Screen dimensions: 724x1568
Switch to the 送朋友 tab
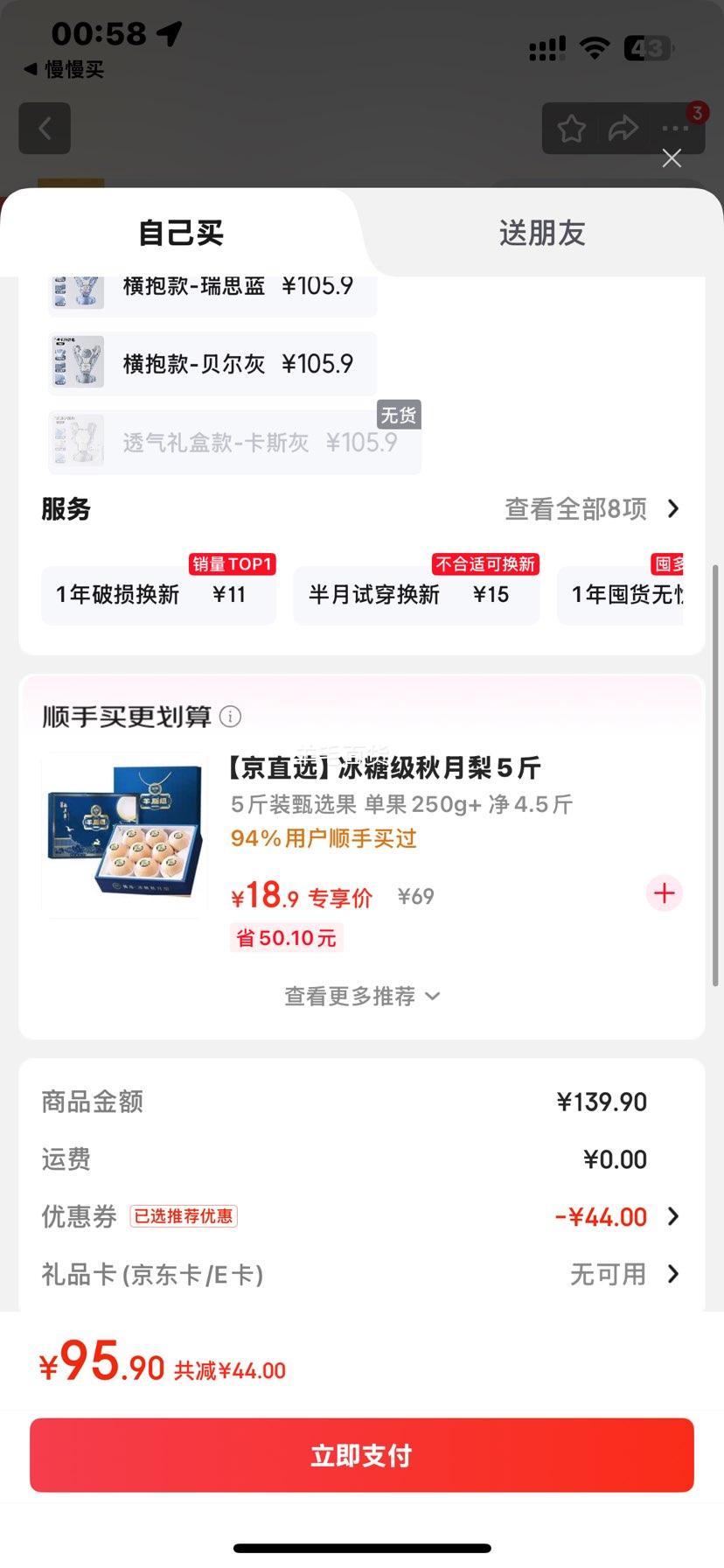541,234
